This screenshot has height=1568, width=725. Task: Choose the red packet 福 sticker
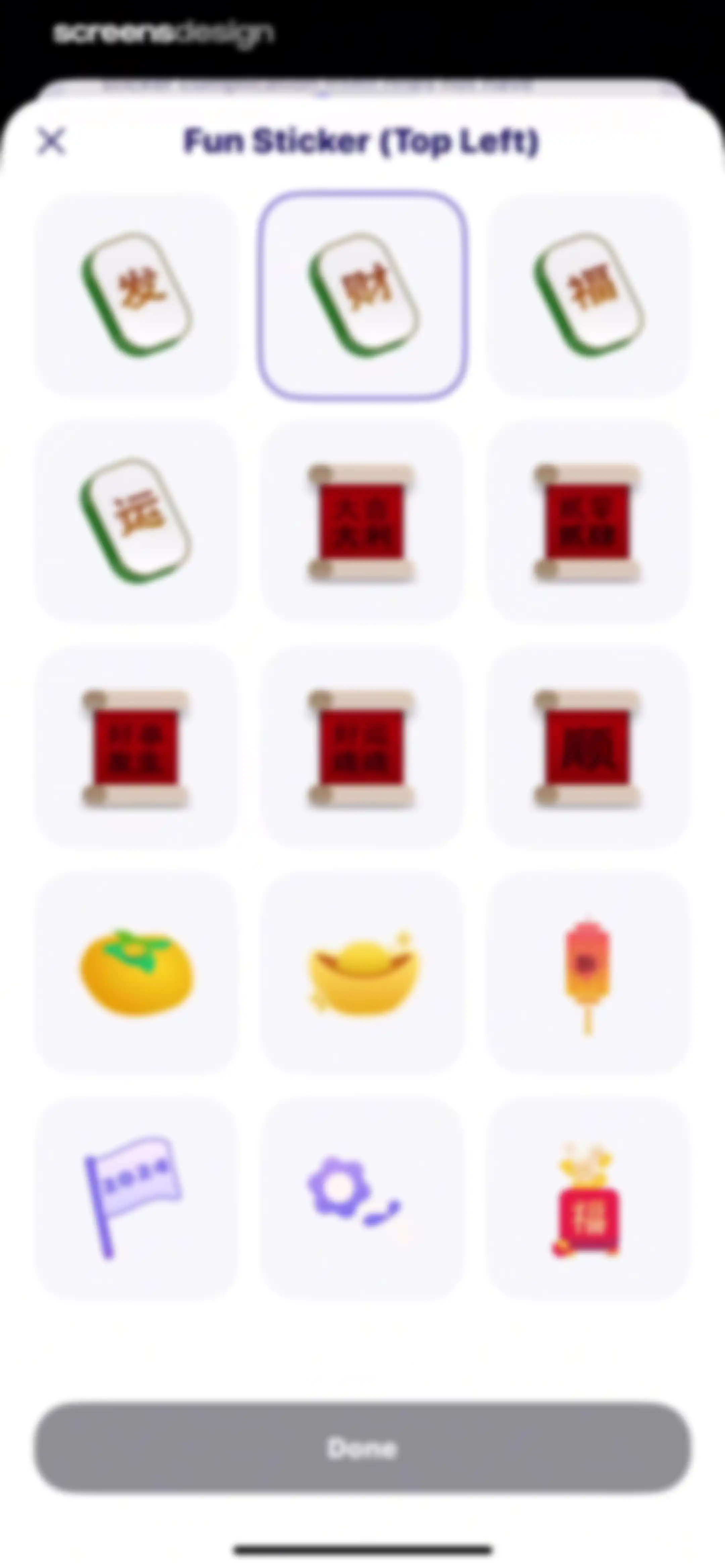pos(588,1199)
